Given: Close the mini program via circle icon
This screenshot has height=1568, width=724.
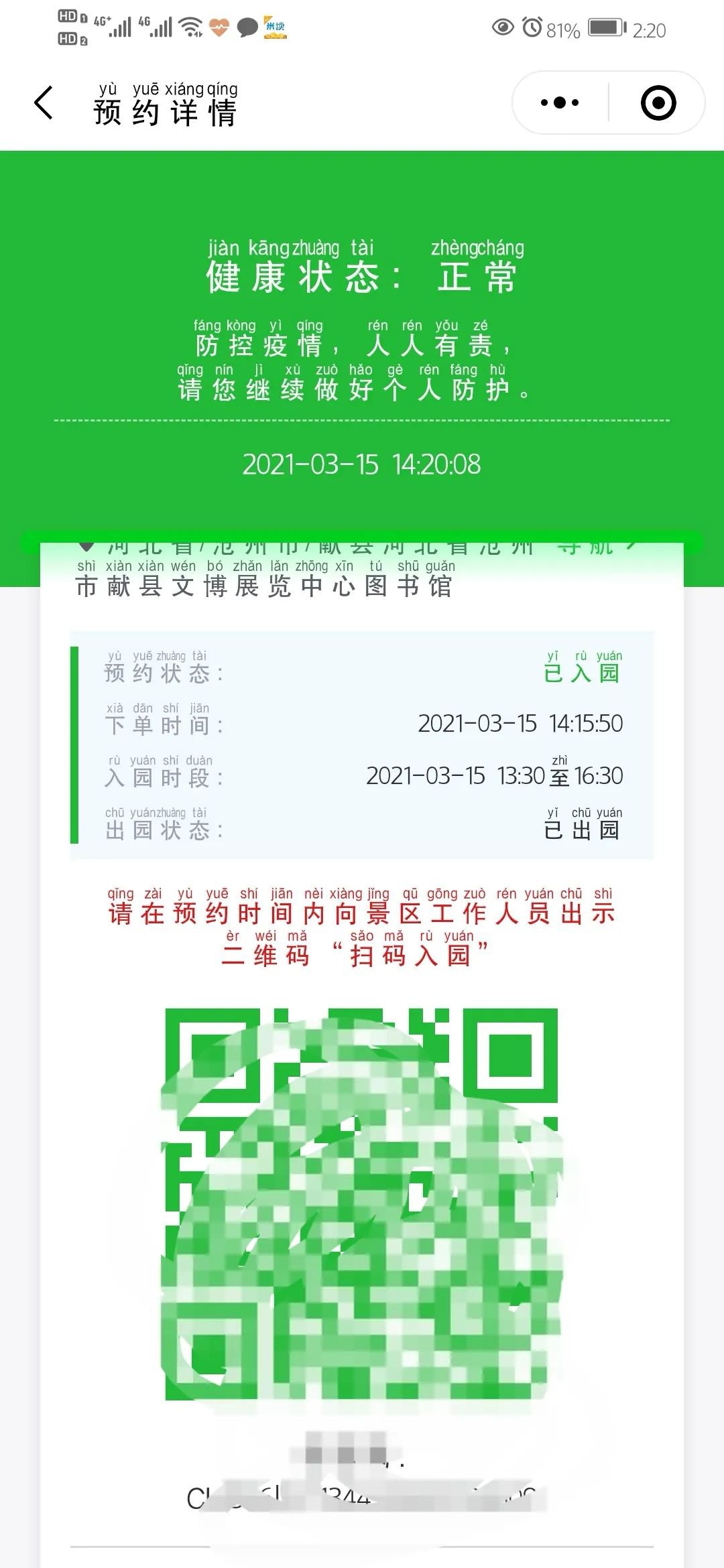Looking at the screenshot, I should (x=658, y=103).
